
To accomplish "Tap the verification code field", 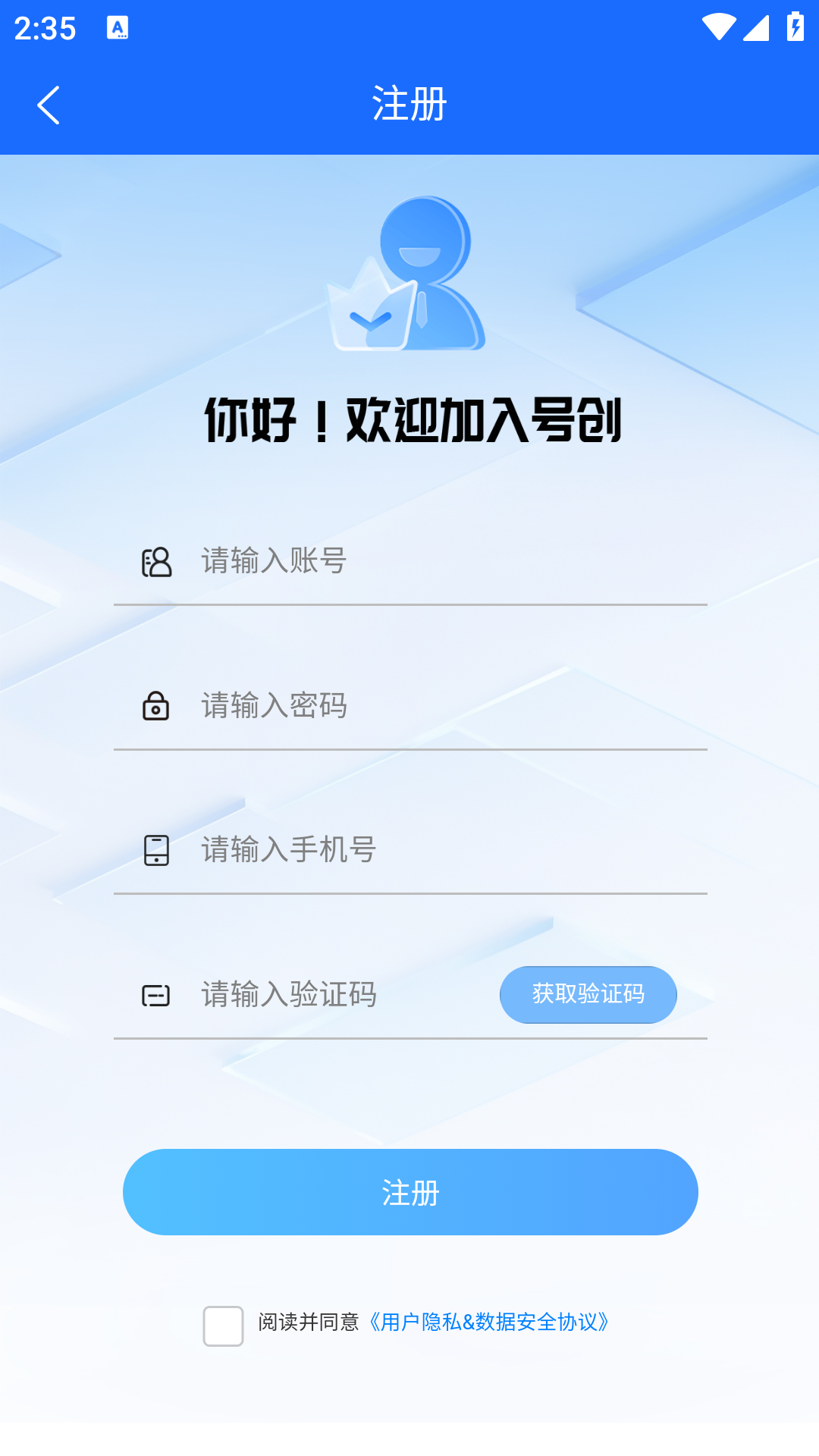I will tap(341, 994).
